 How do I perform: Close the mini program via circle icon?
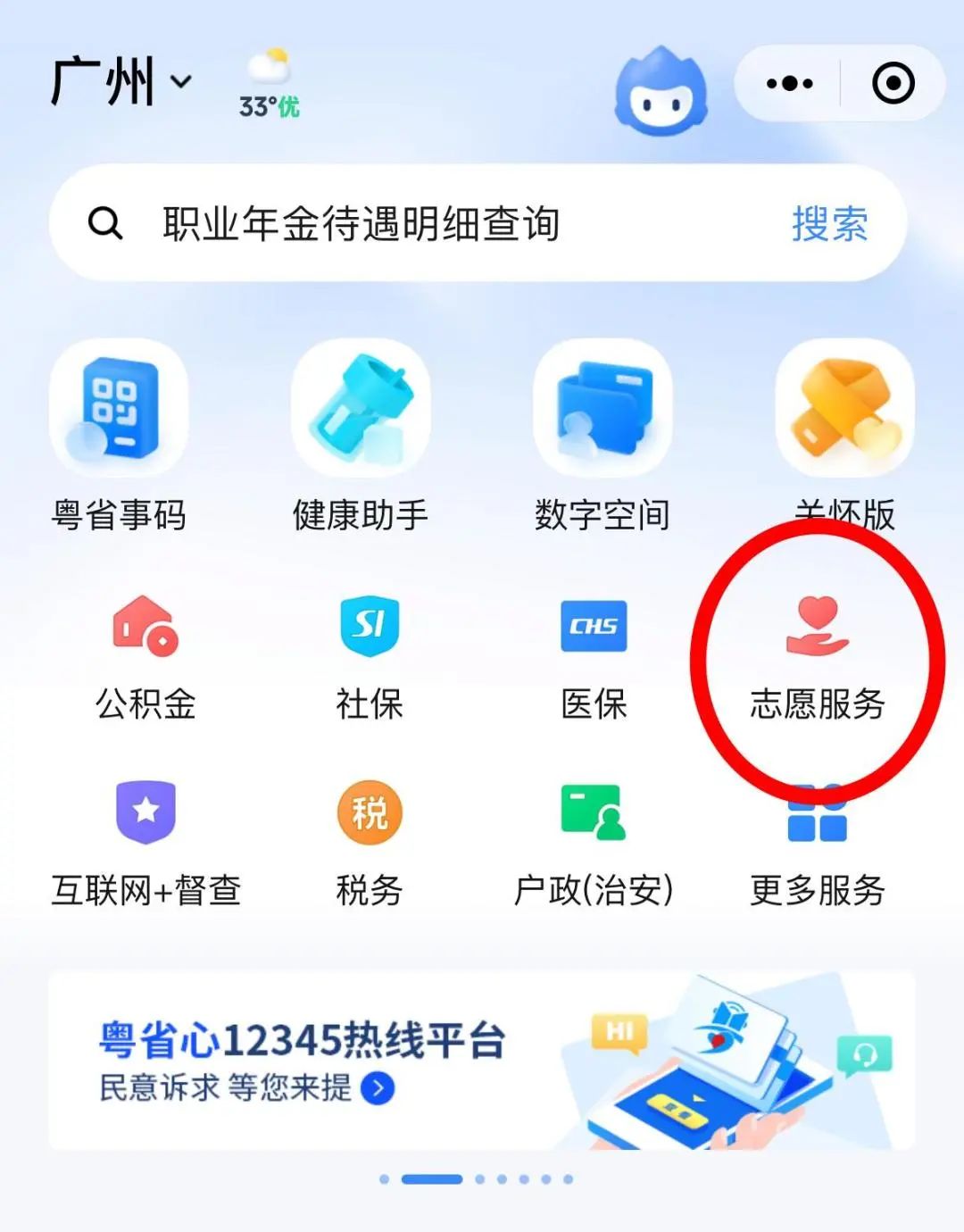893,84
